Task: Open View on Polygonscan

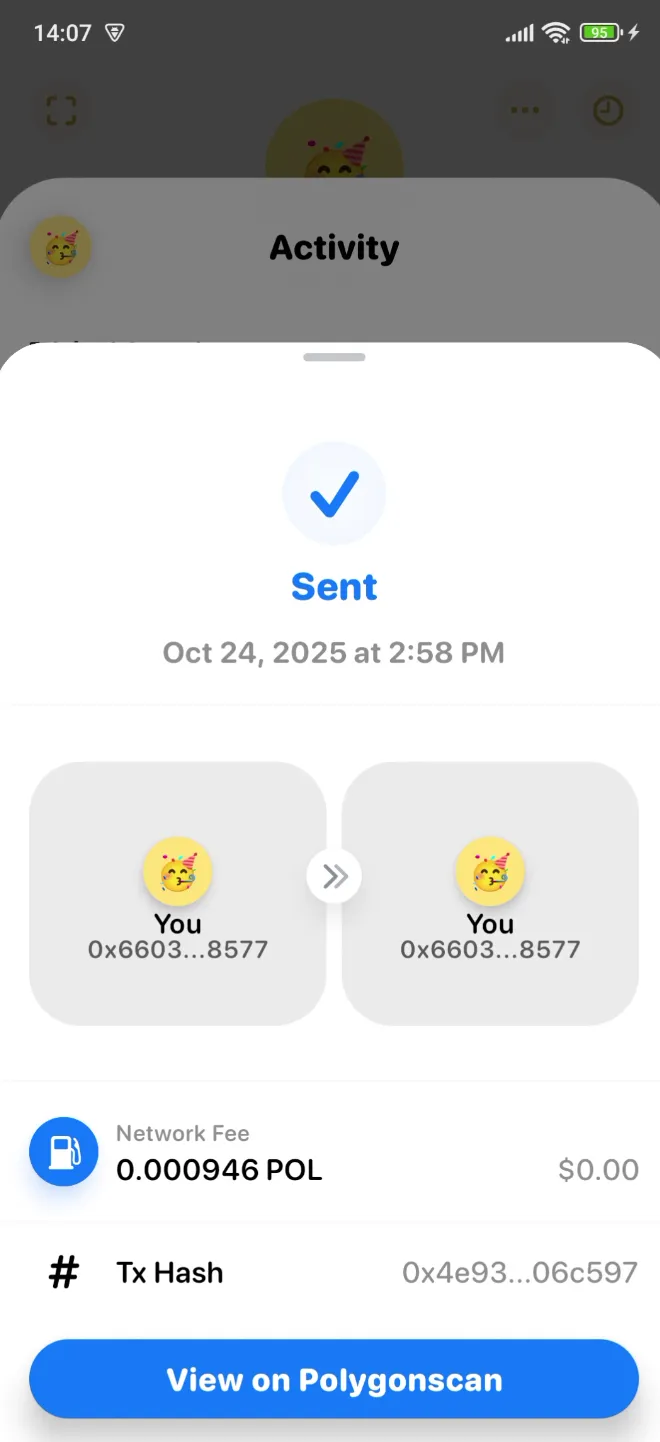Action: [333, 1380]
